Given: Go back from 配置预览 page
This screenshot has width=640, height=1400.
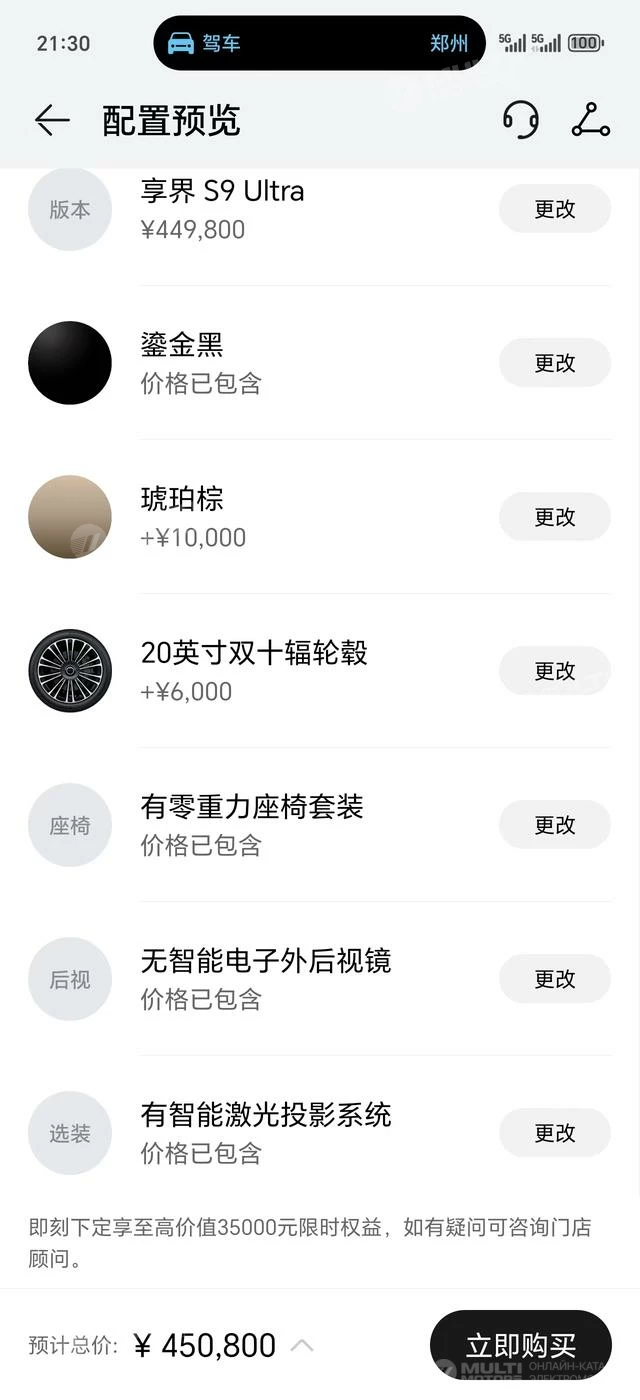Looking at the screenshot, I should [x=52, y=121].
